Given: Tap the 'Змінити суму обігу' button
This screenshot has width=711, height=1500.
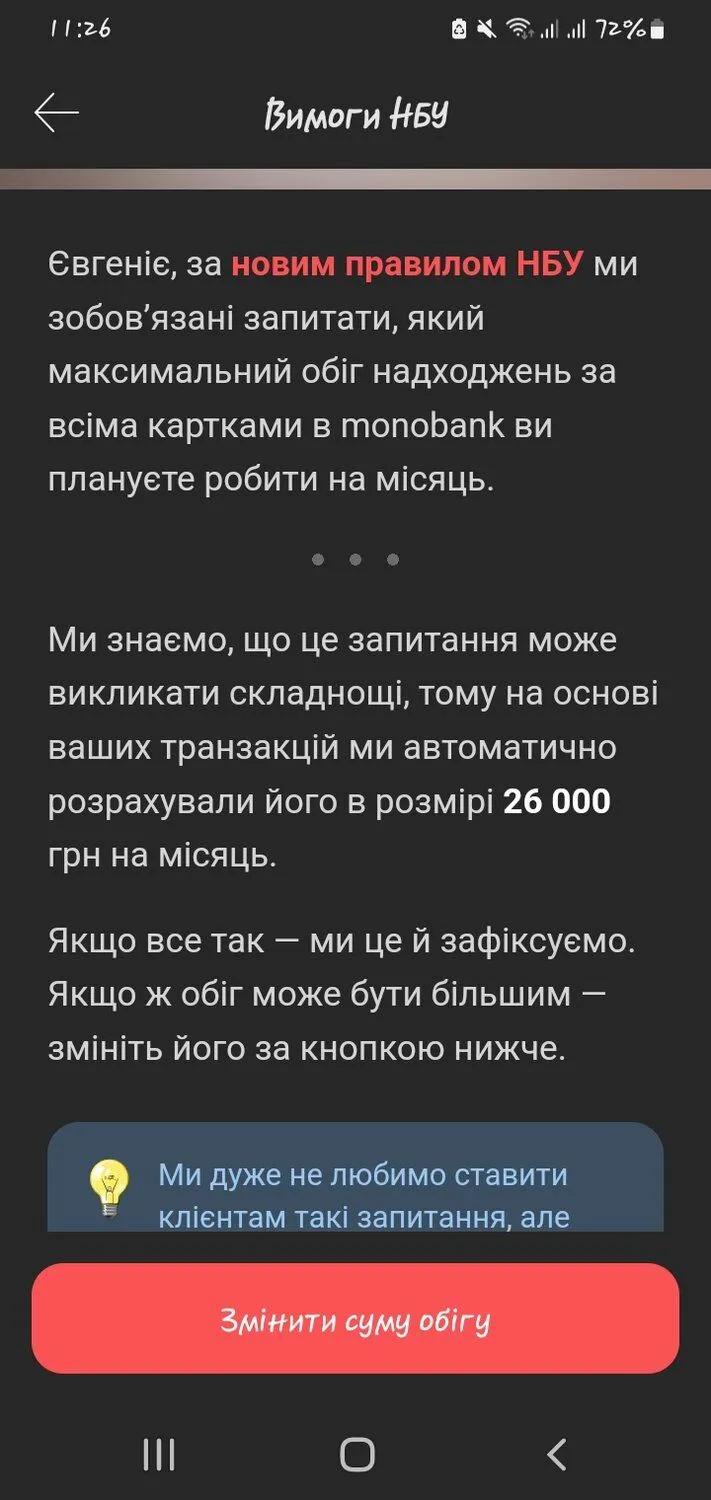Looking at the screenshot, I should (x=355, y=1319).
